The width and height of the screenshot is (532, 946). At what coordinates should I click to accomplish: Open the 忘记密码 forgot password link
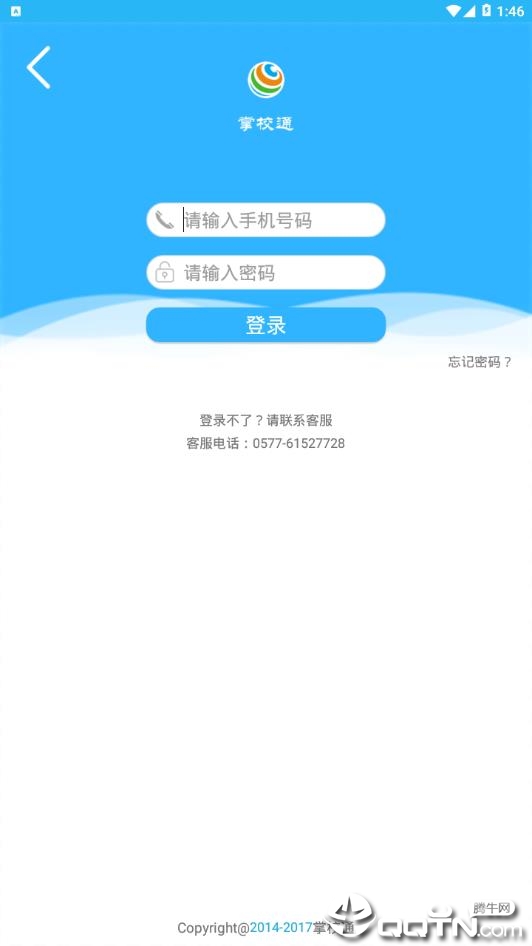coord(480,362)
